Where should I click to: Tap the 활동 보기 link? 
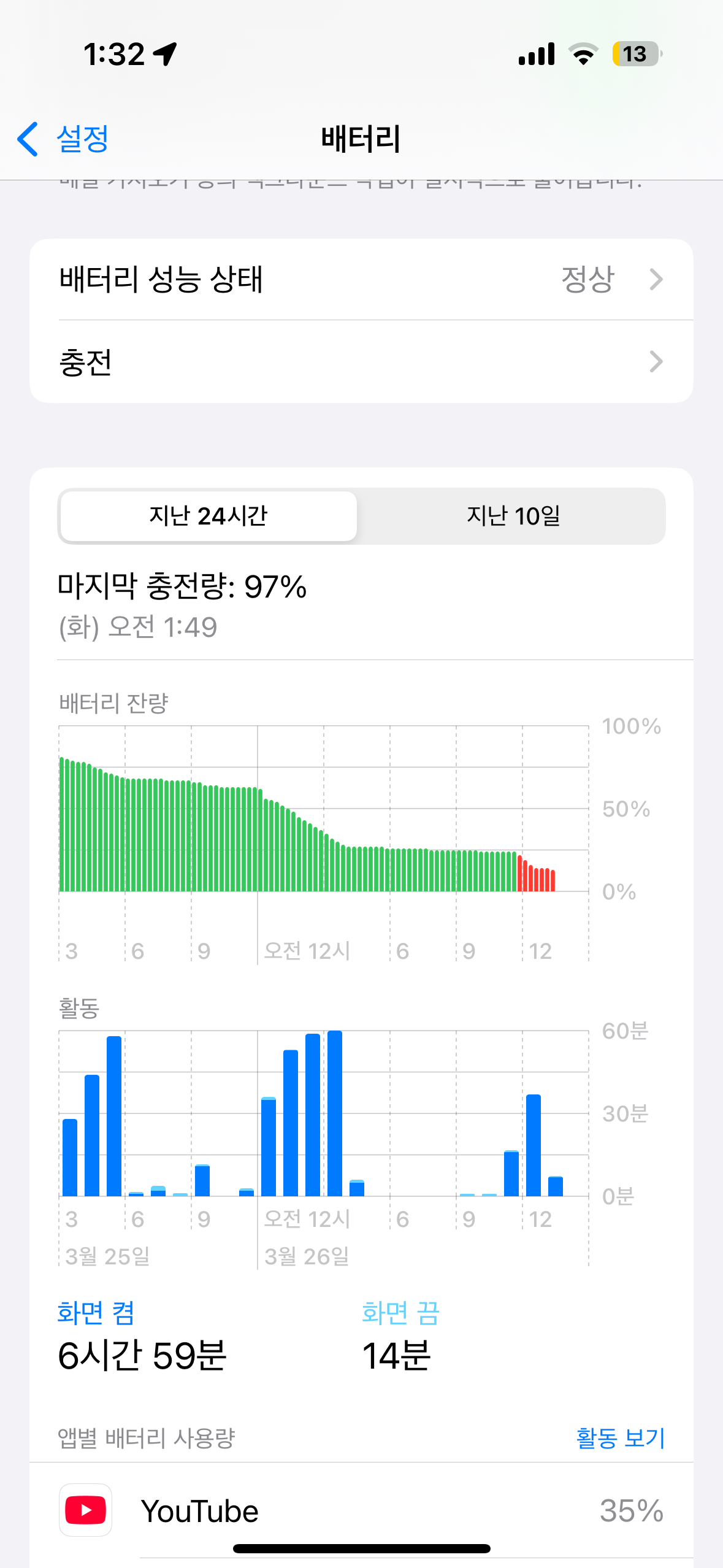(x=620, y=1437)
